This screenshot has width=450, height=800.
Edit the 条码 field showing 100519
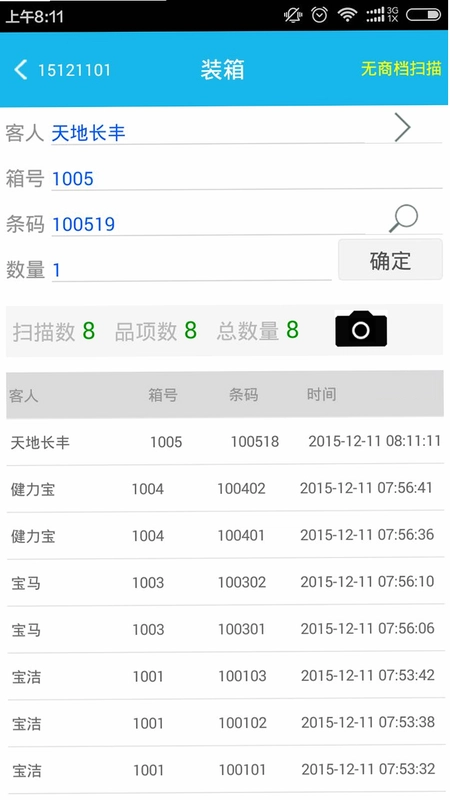coord(208,224)
